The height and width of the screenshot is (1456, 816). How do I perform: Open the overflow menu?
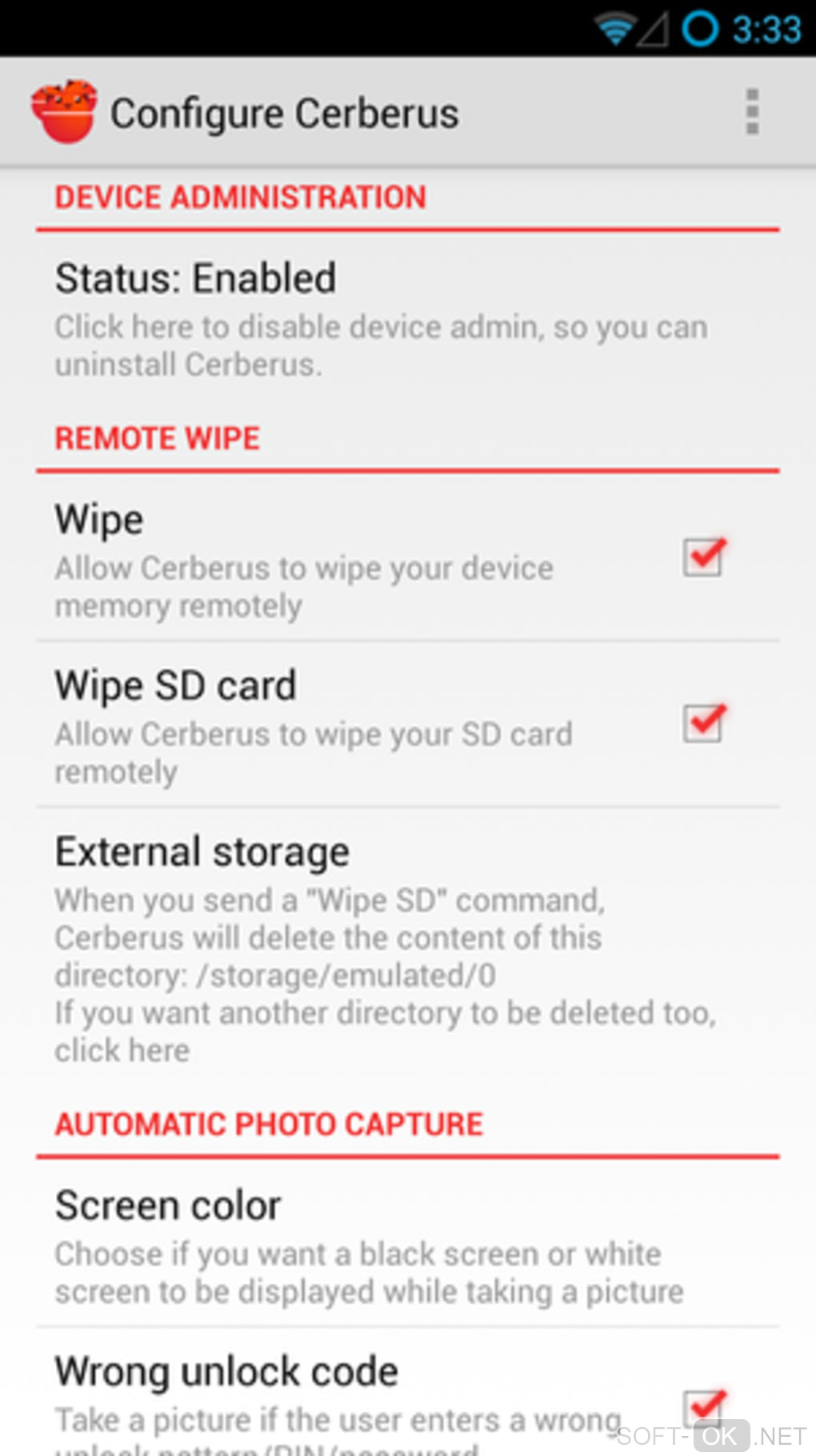coord(751,112)
